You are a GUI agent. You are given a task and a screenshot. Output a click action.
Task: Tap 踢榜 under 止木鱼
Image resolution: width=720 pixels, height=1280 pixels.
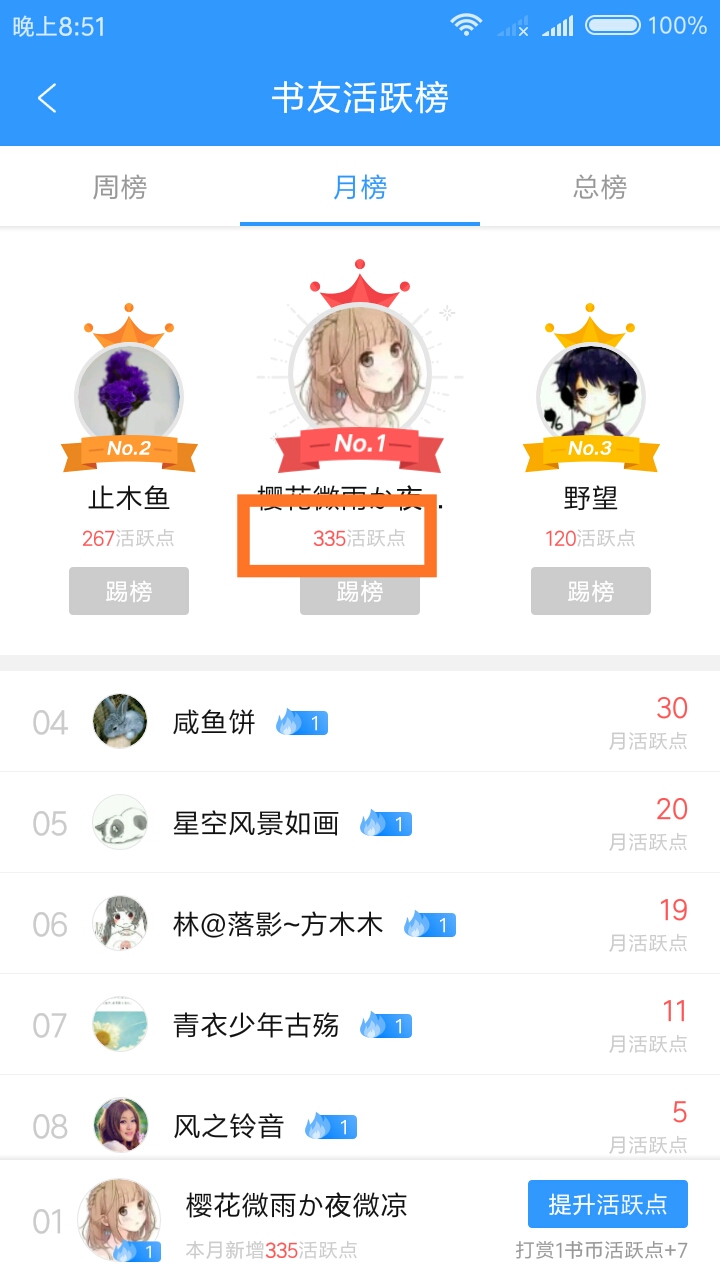(x=129, y=591)
